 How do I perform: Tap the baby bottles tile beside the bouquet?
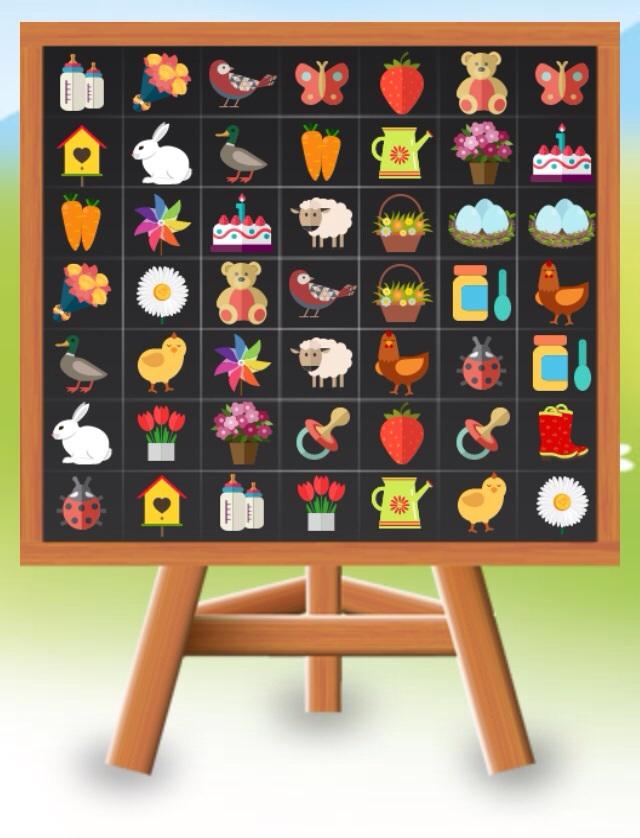pos(82,83)
